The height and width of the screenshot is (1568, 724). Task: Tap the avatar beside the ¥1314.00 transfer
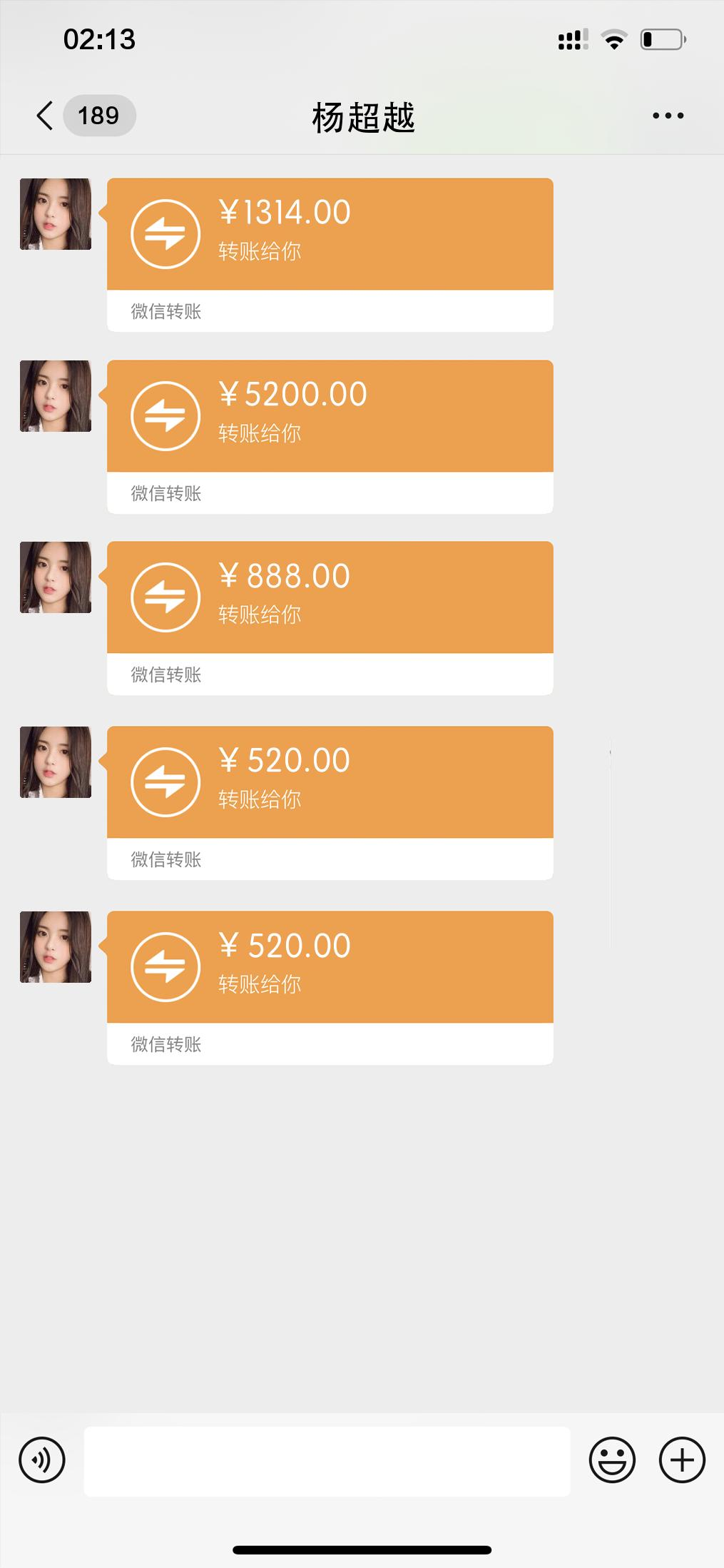[56, 214]
